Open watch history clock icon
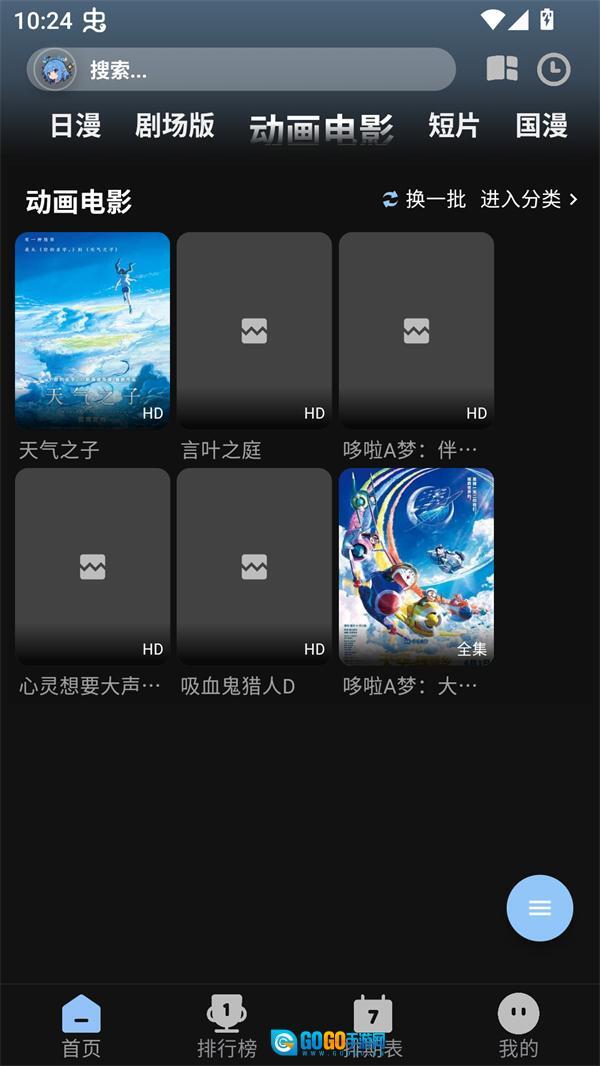 coord(553,69)
